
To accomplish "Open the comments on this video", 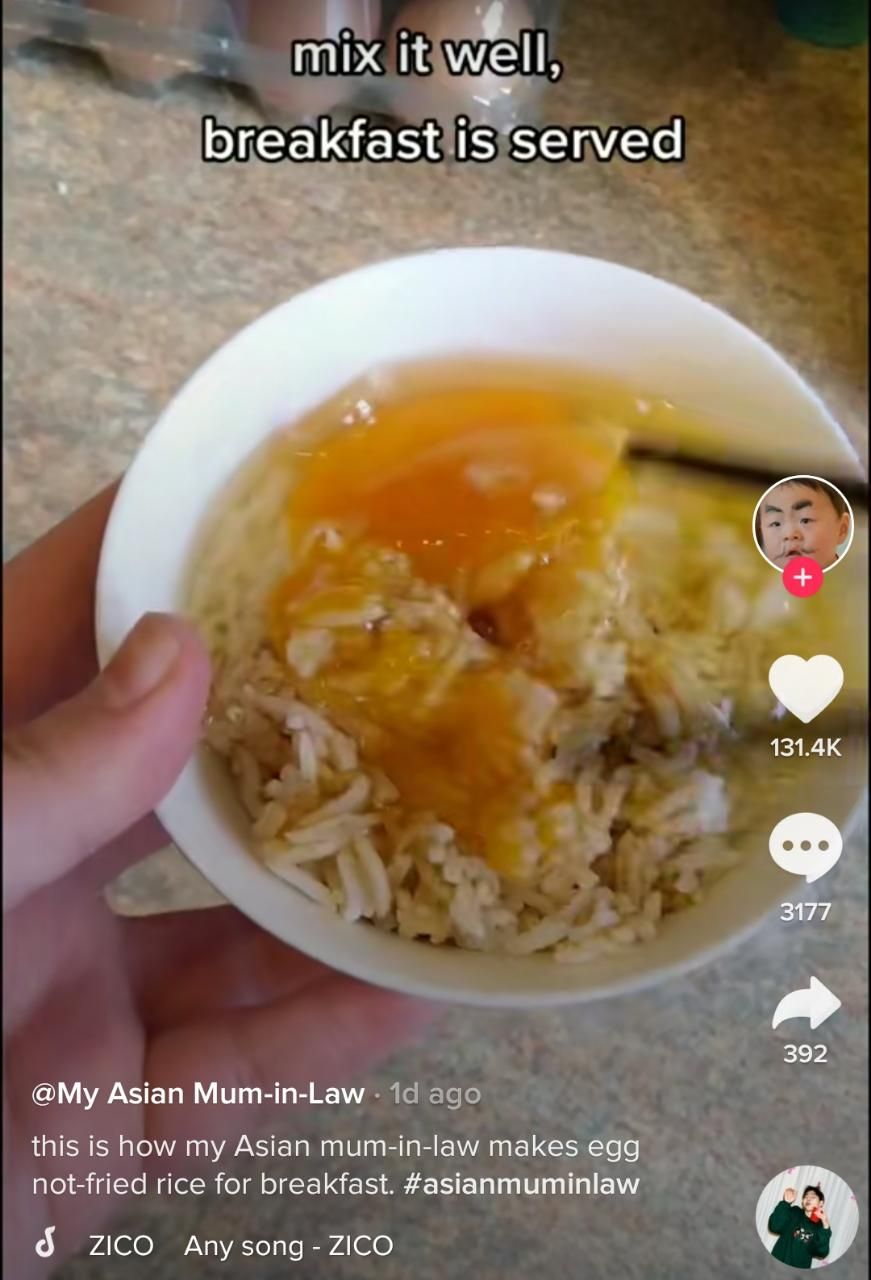I will 805,846.
